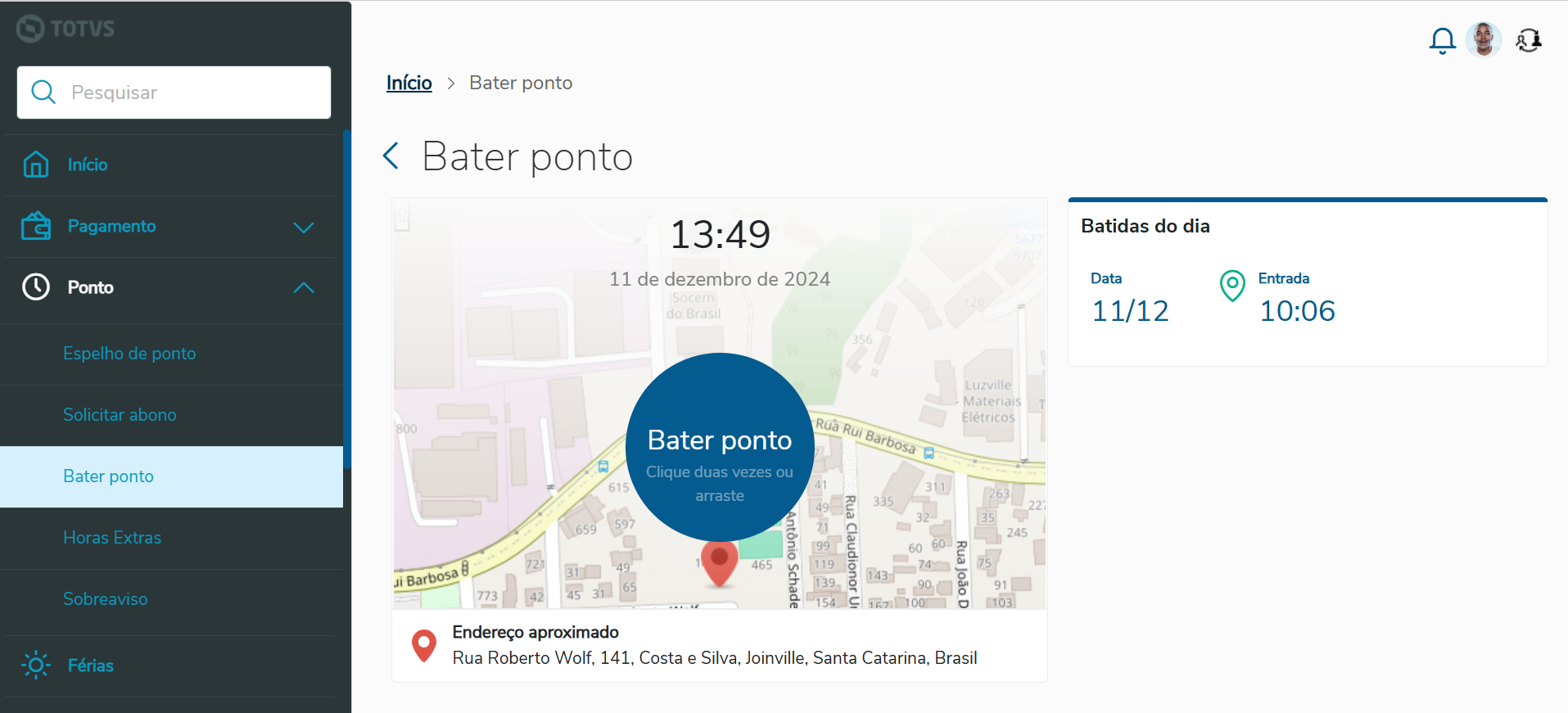Image resolution: width=1568 pixels, height=713 pixels.
Task: Open Sobreaviso
Action: click(x=106, y=599)
